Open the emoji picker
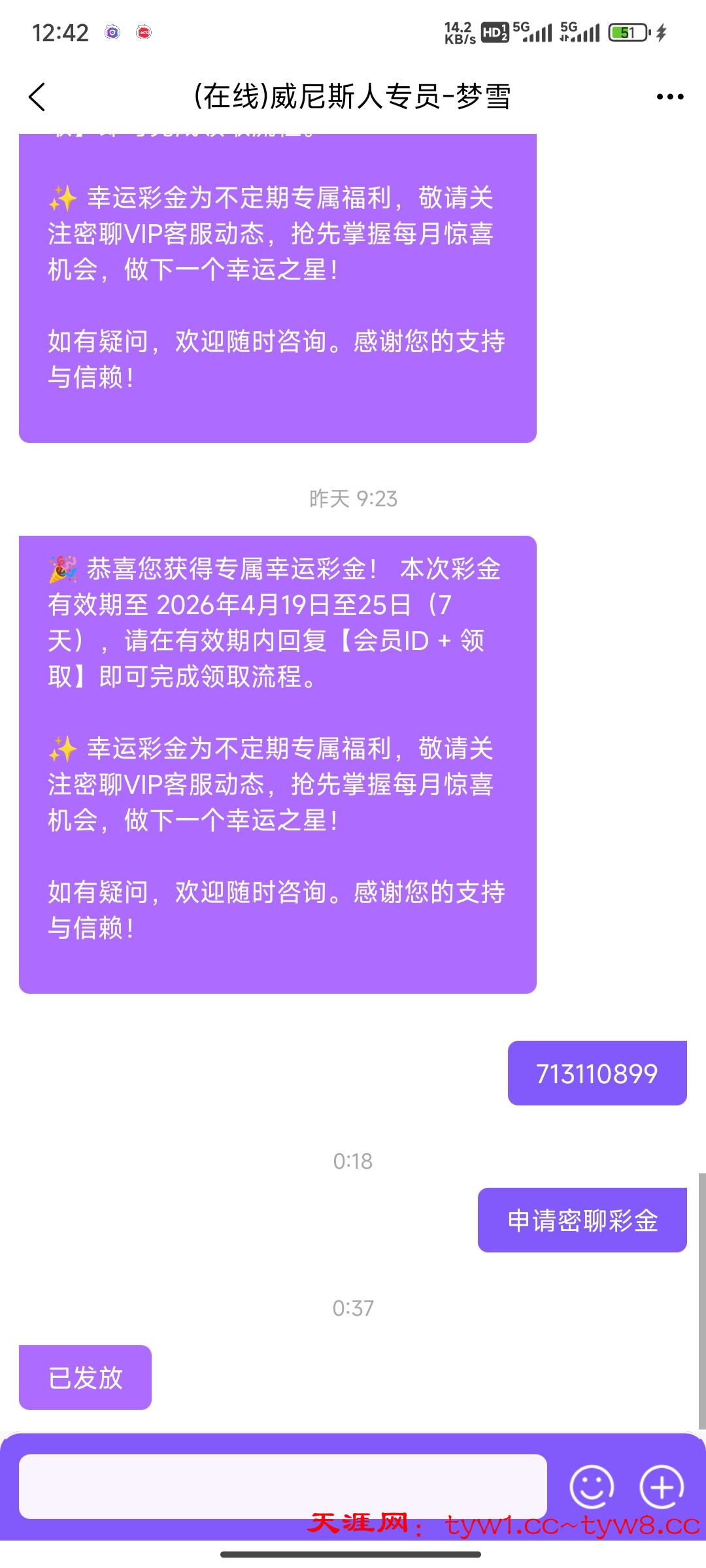This screenshot has height=1568, width=706. [591, 1486]
